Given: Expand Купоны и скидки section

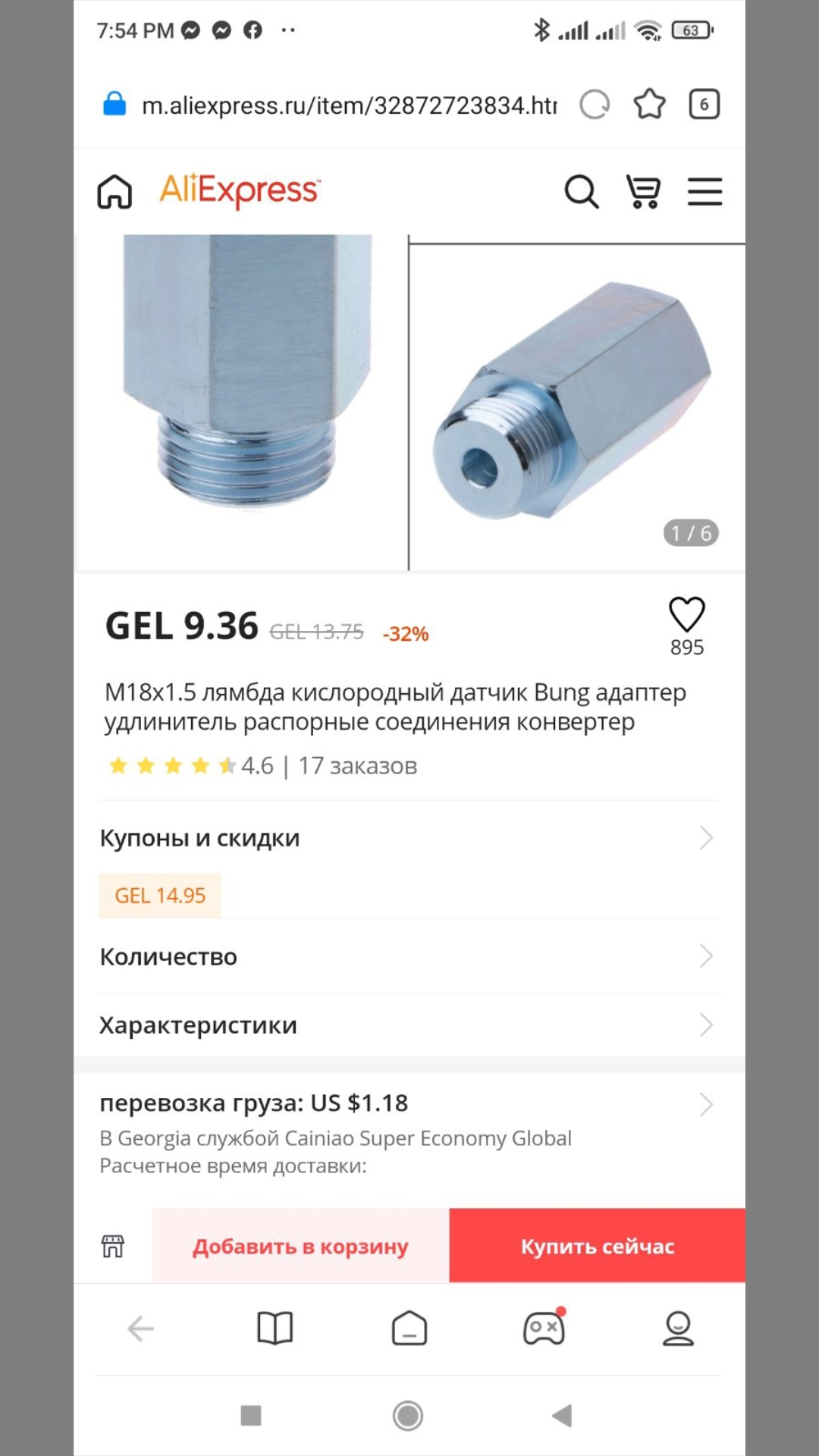Looking at the screenshot, I should click(409, 838).
